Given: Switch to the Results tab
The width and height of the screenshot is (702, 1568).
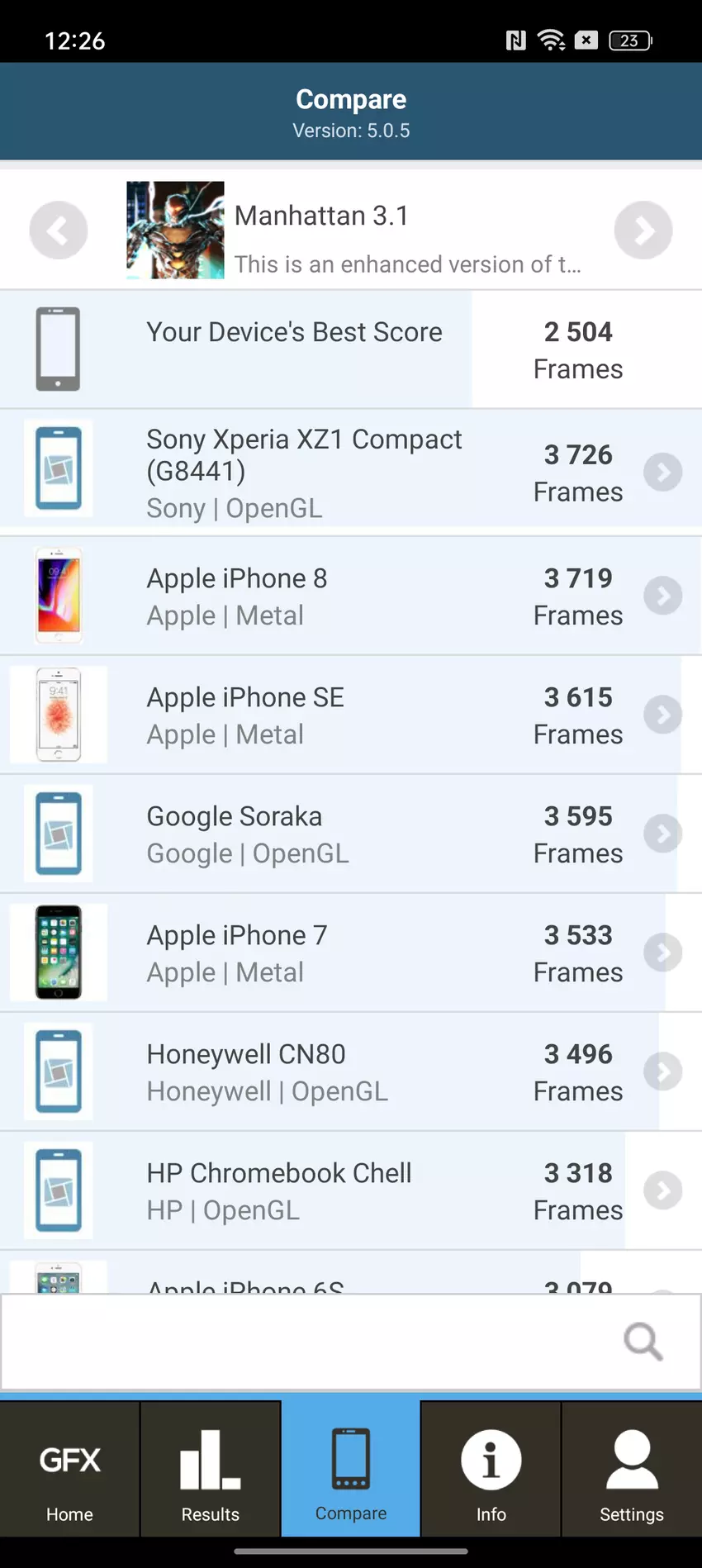Looking at the screenshot, I should [211, 1471].
